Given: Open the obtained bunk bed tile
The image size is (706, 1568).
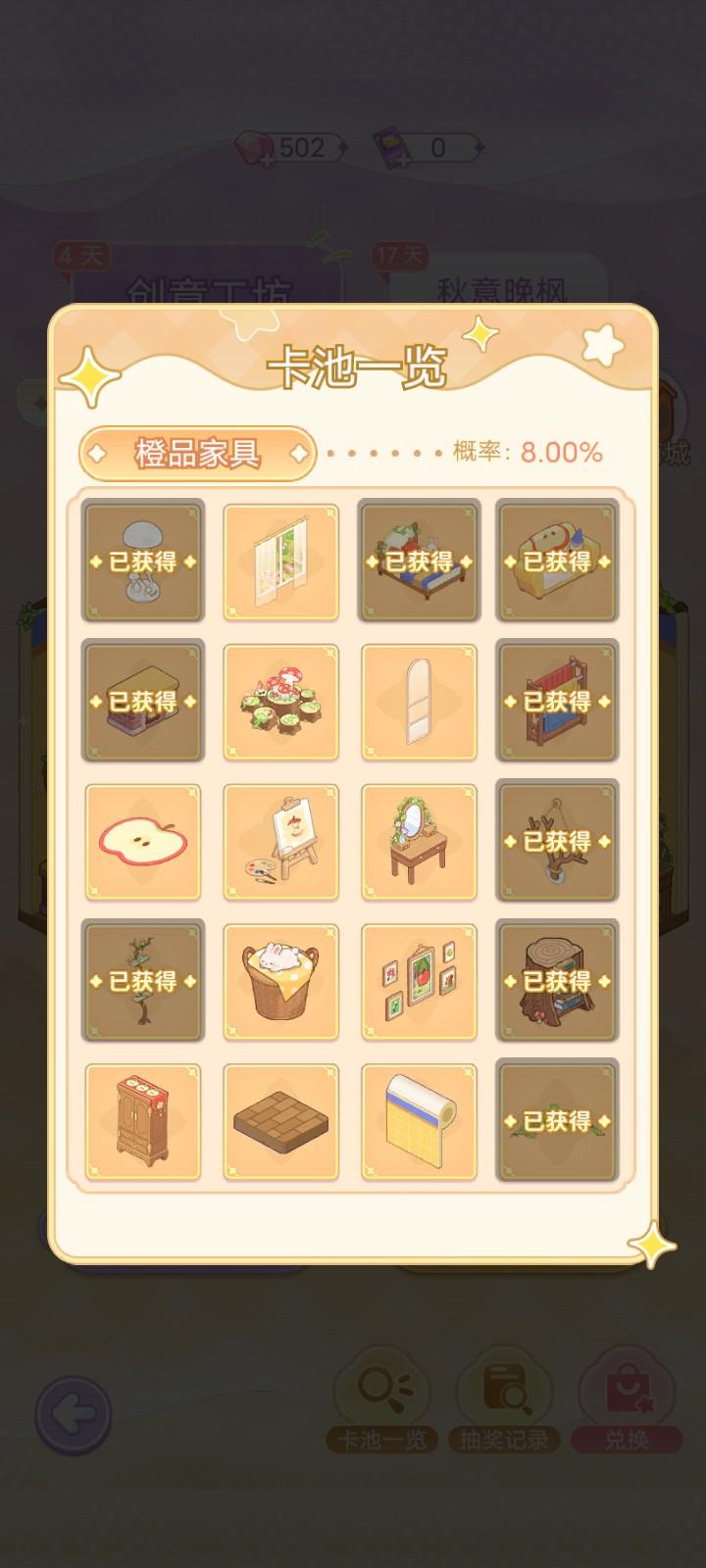Looking at the screenshot, I should point(557,702).
